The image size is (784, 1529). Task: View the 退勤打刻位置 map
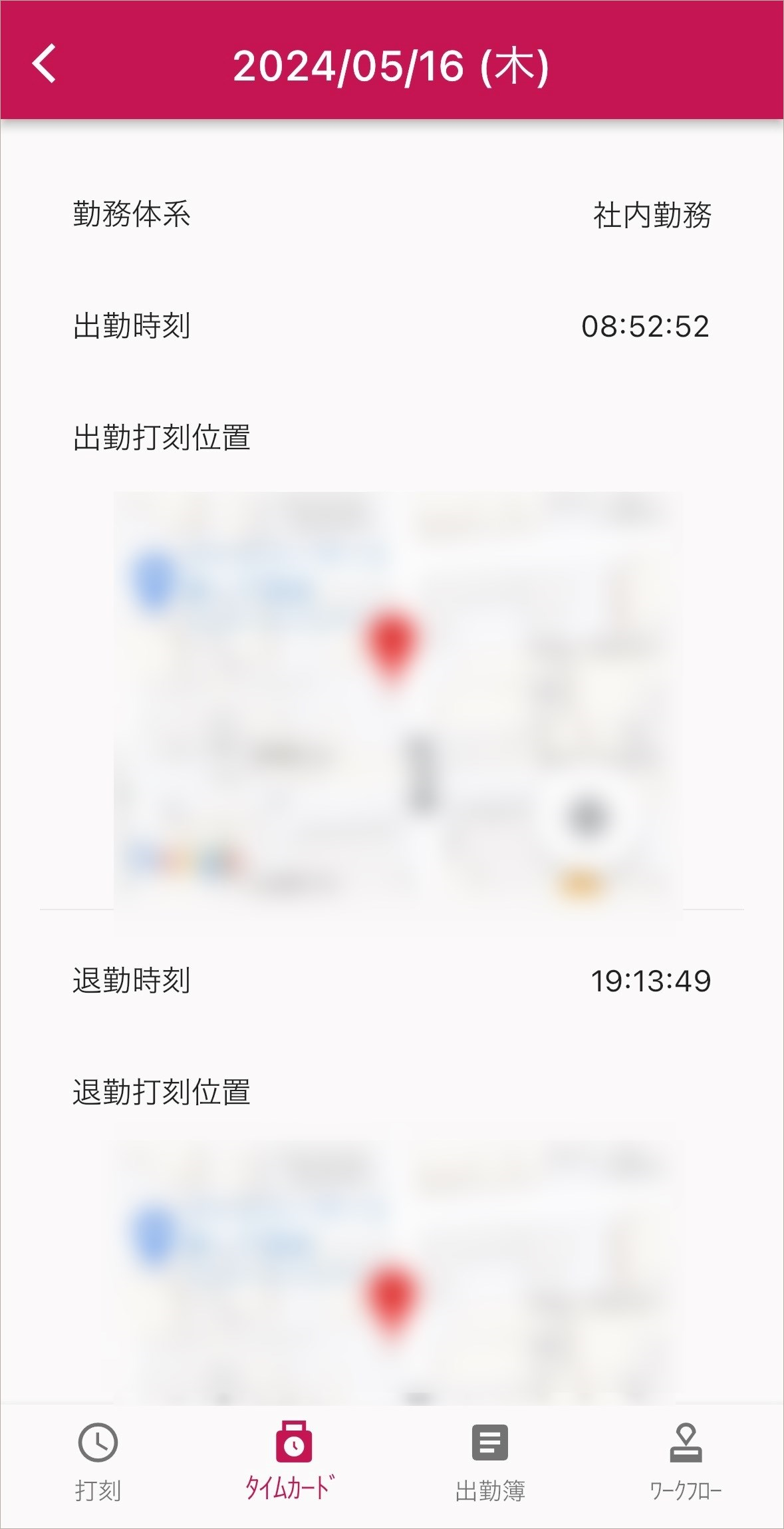click(x=398, y=1270)
